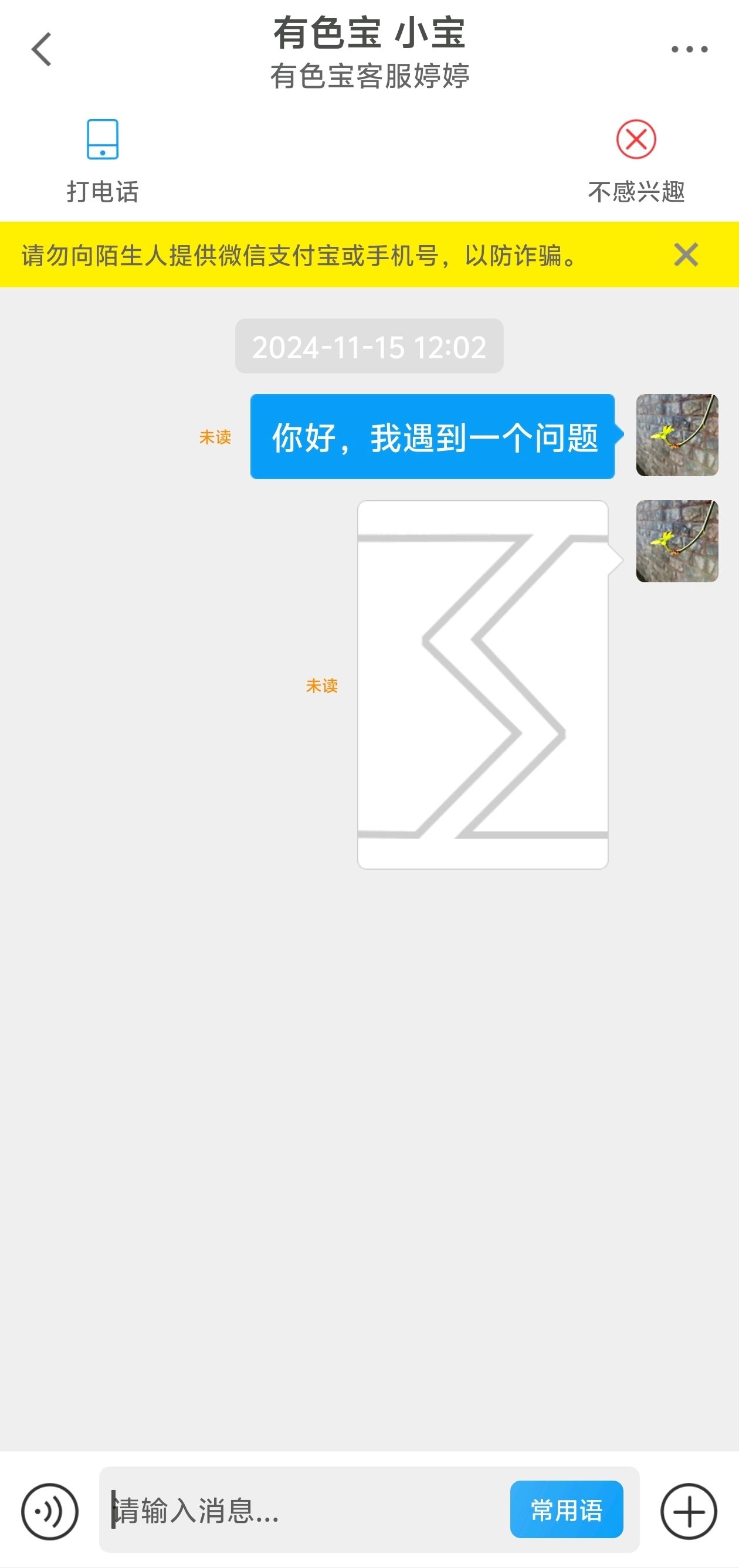Screen dimensions: 739x1568
Task: Mark the chat as 不感兴趣
Action: (x=636, y=162)
